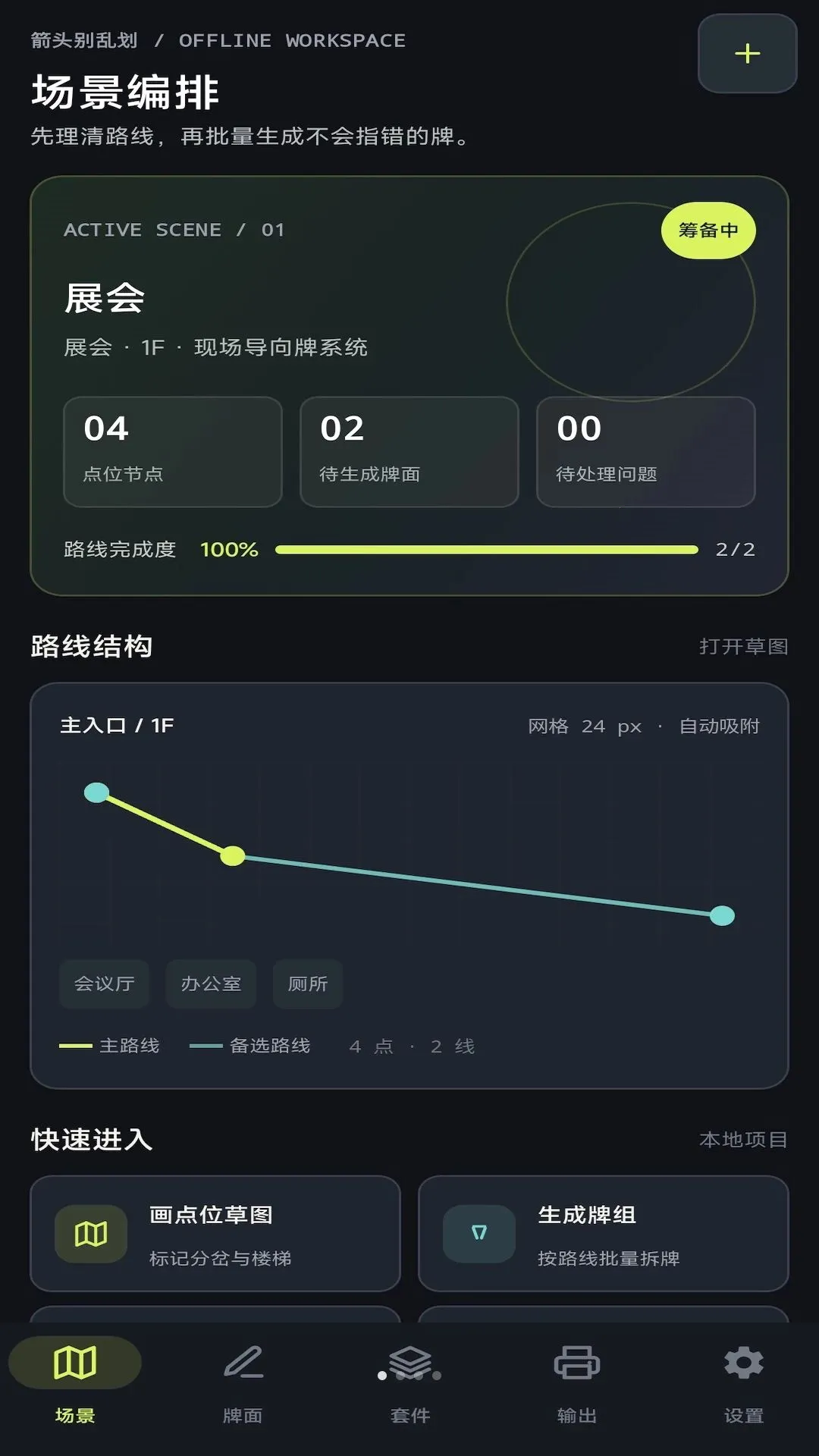Open the 本地项目 link
Viewport: 819px width, 1456px height.
tap(743, 1139)
